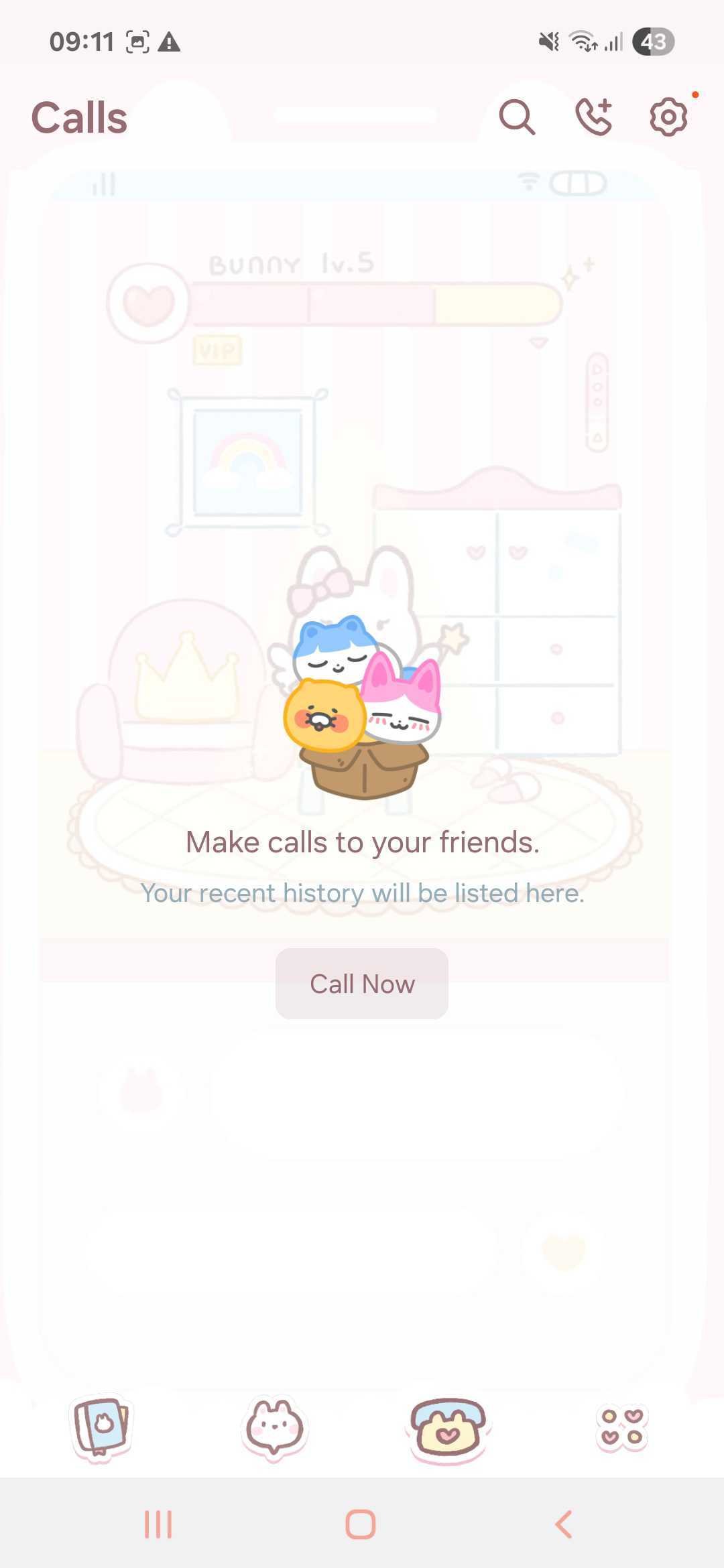Open the search icon in Calls
The width and height of the screenshot is (724, 1568).
(517, 117)
